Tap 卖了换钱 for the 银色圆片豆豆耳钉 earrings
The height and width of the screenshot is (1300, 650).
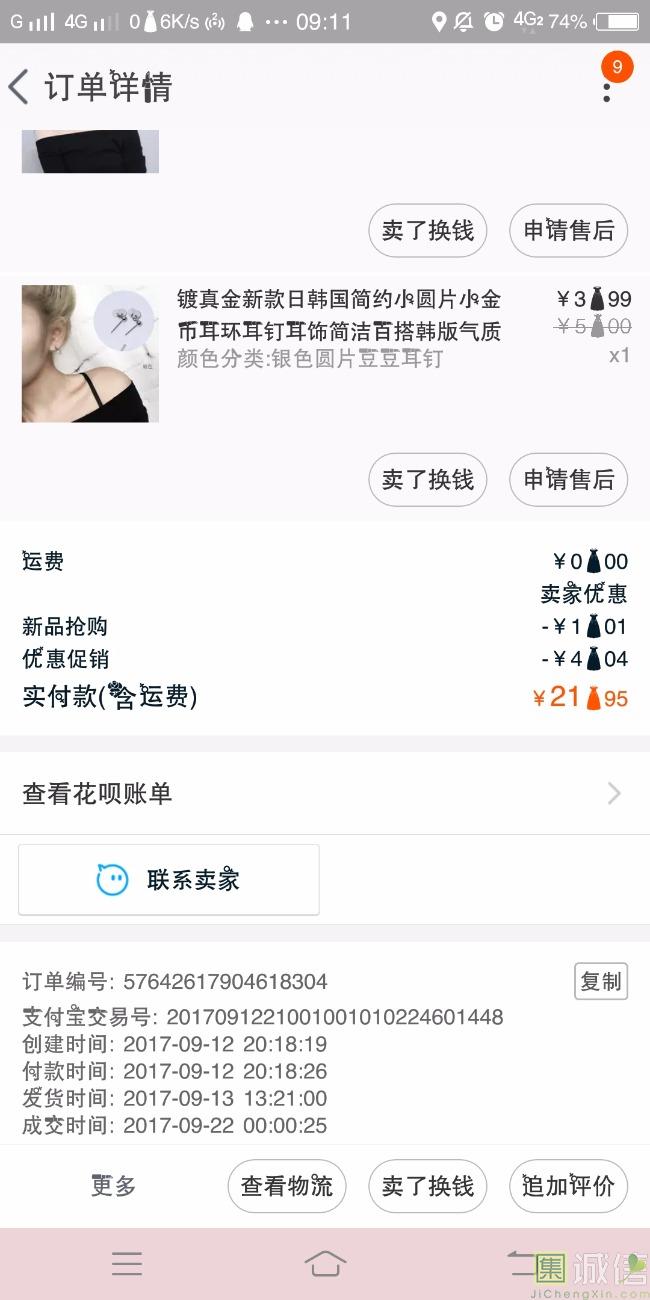(428, 480)
